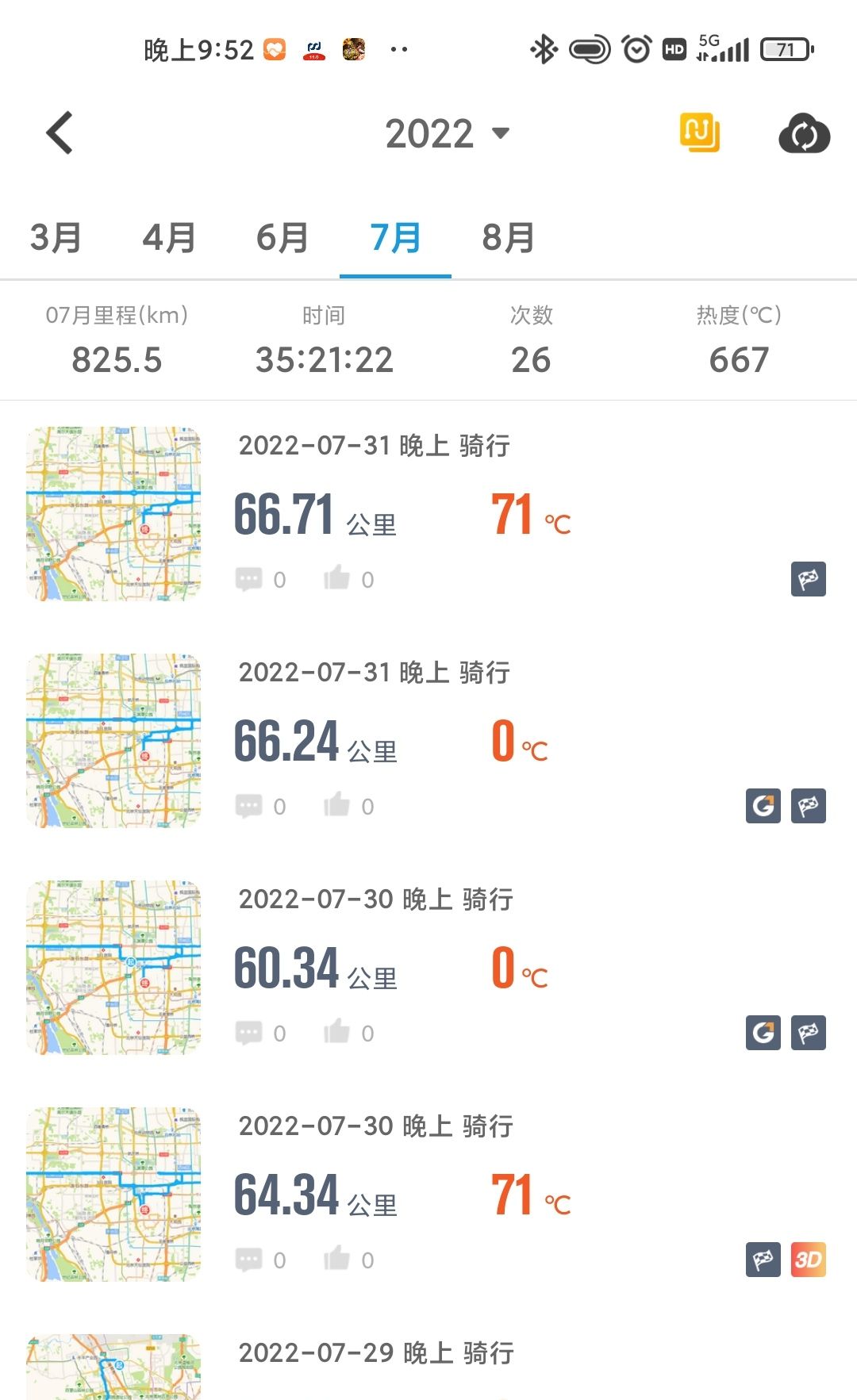Go back using the top-left arrow
Screen dimensions: 857x1400
pos(60,133)
